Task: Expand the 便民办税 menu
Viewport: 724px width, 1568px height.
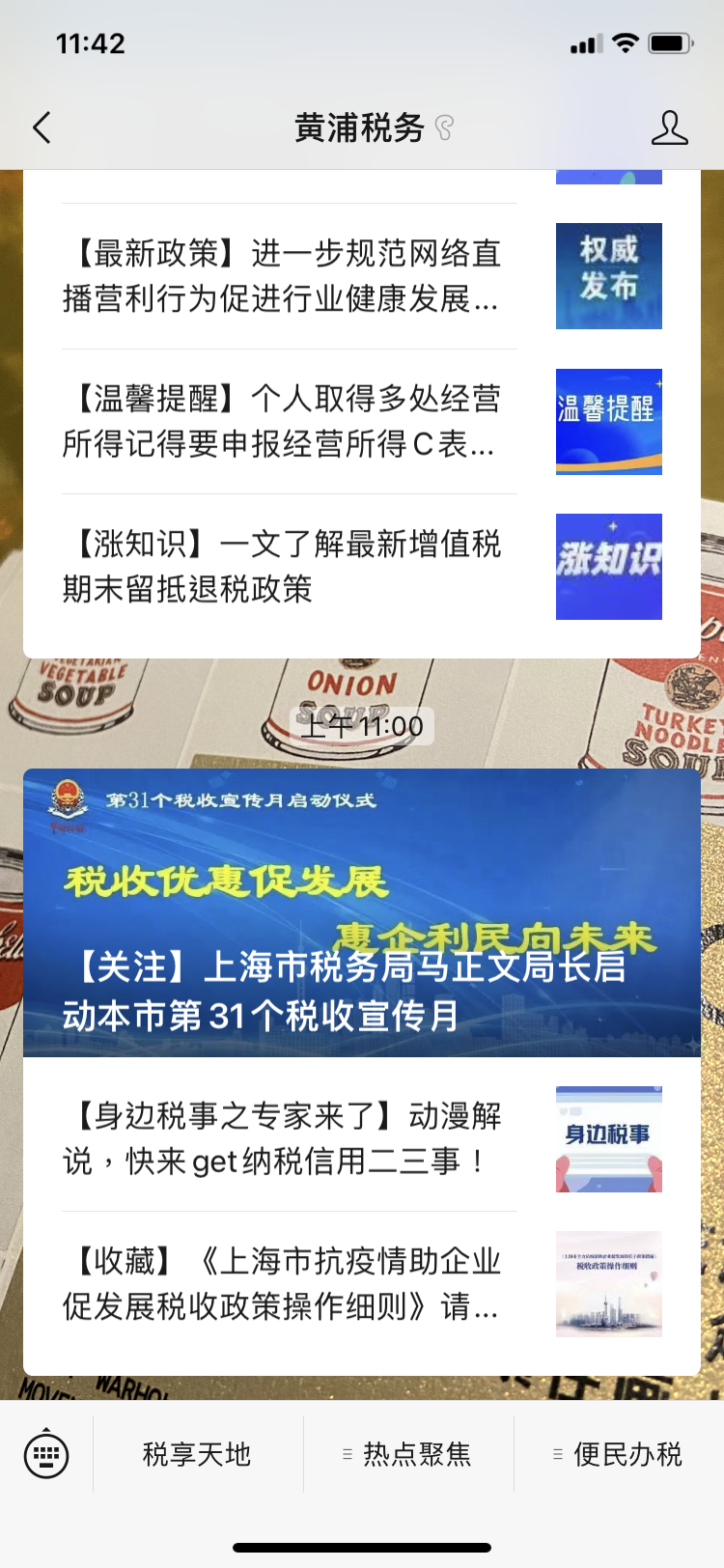Action: [x=619, y=1454]
